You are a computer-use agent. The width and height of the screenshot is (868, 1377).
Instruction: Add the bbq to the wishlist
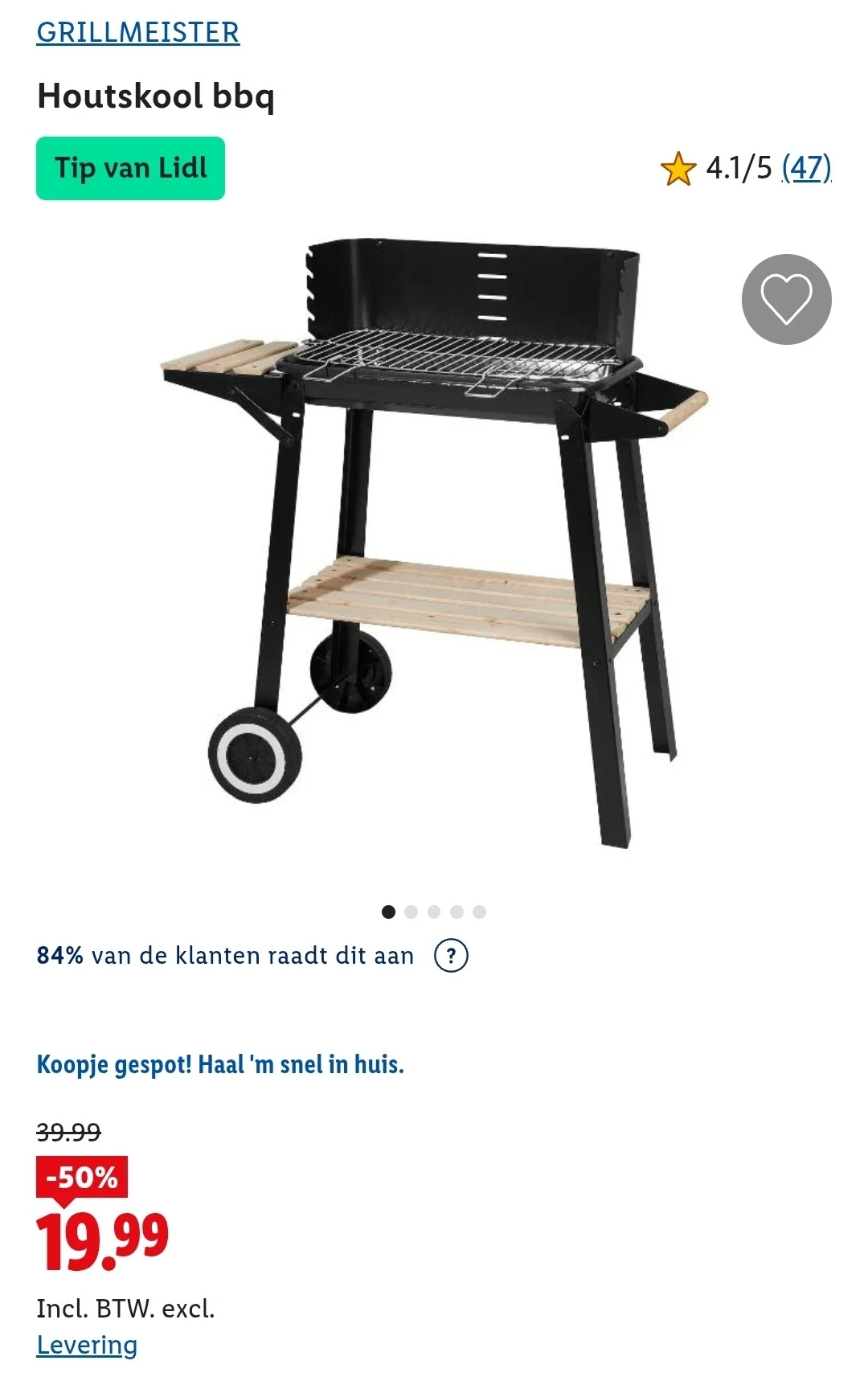[x=786, y=300]
